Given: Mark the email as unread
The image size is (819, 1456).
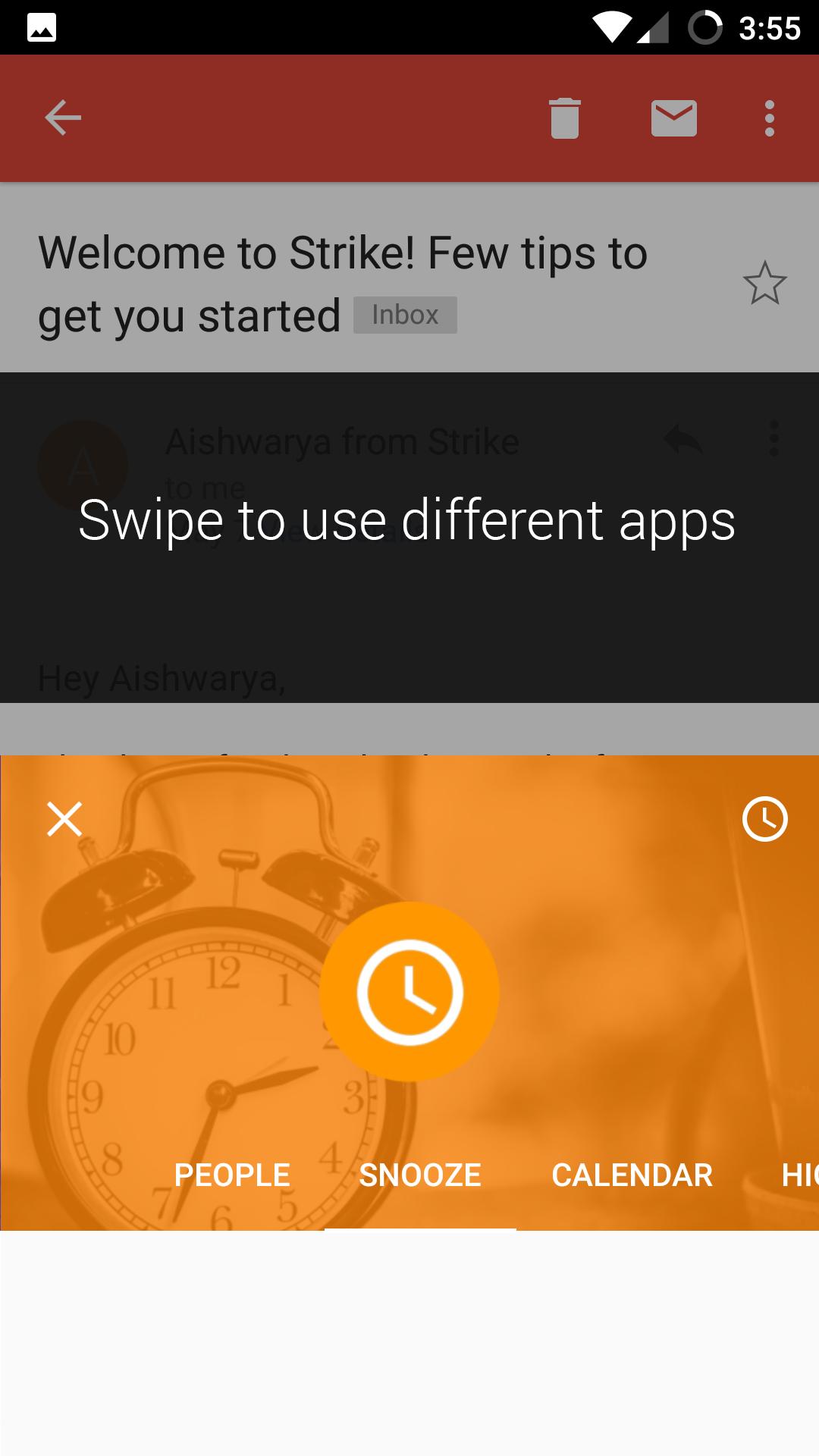Looking at the screenshot, I should [673, 118].
